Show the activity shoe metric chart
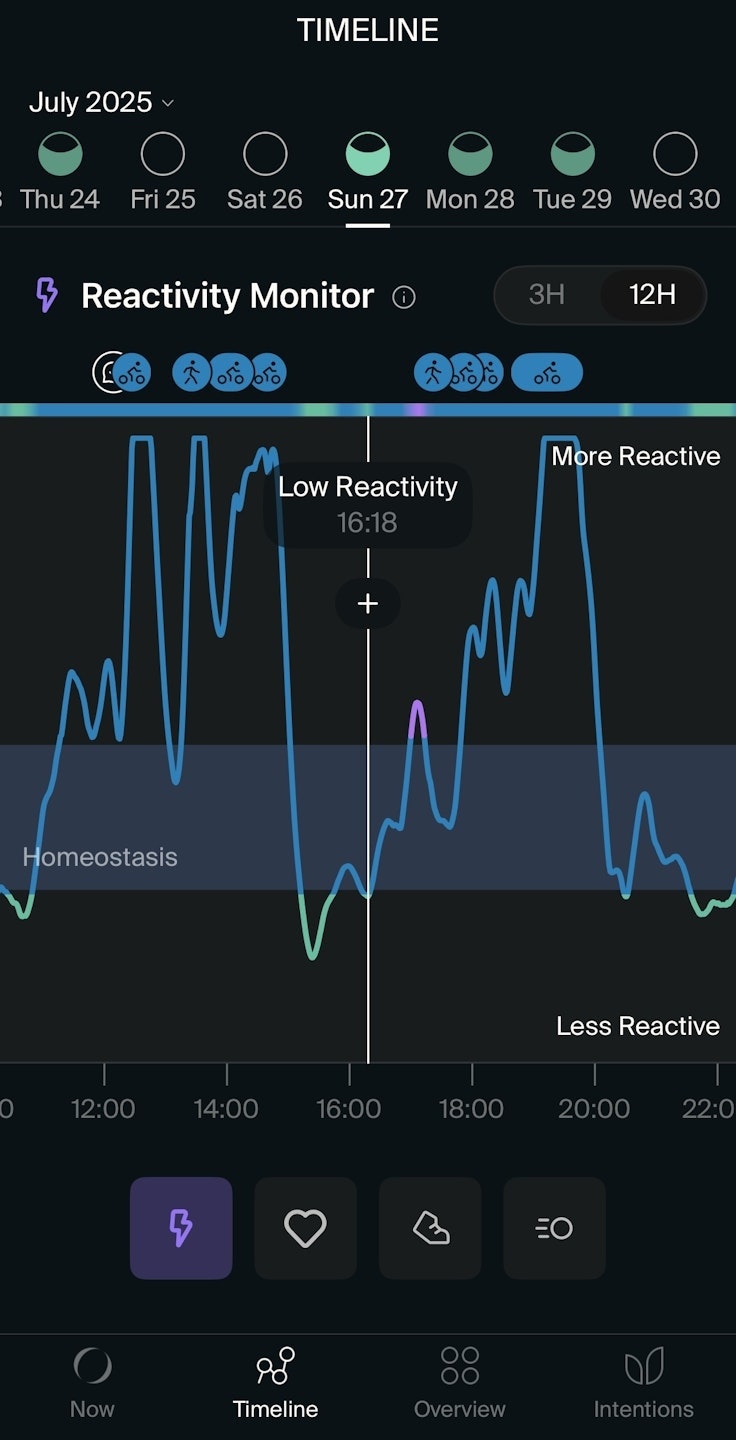This screenshot has height=1440, width=736. pos(430,1228)
